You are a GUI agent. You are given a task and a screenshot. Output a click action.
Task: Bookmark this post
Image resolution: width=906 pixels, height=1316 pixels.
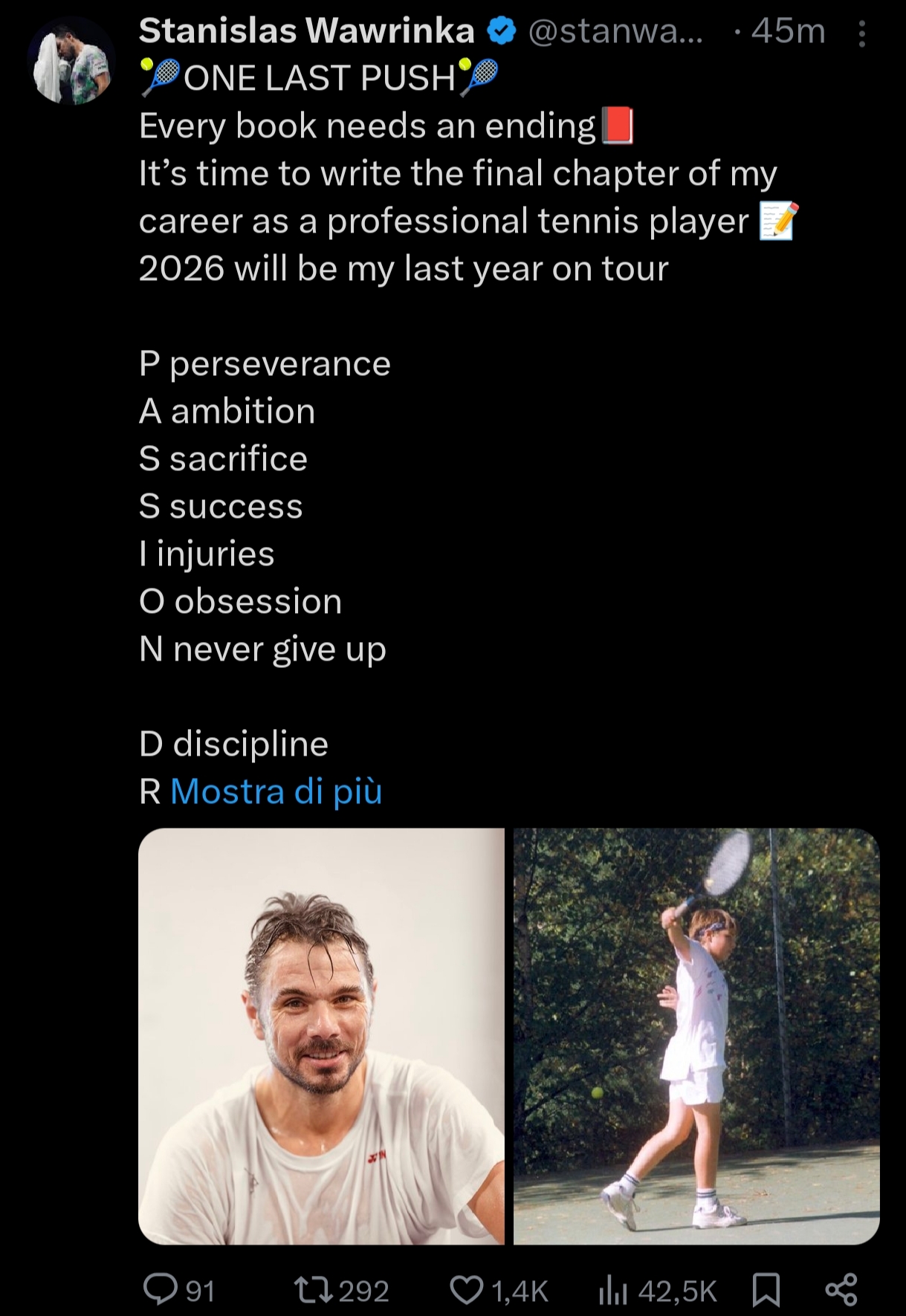pyautogui.click(x=766, y=1290)
